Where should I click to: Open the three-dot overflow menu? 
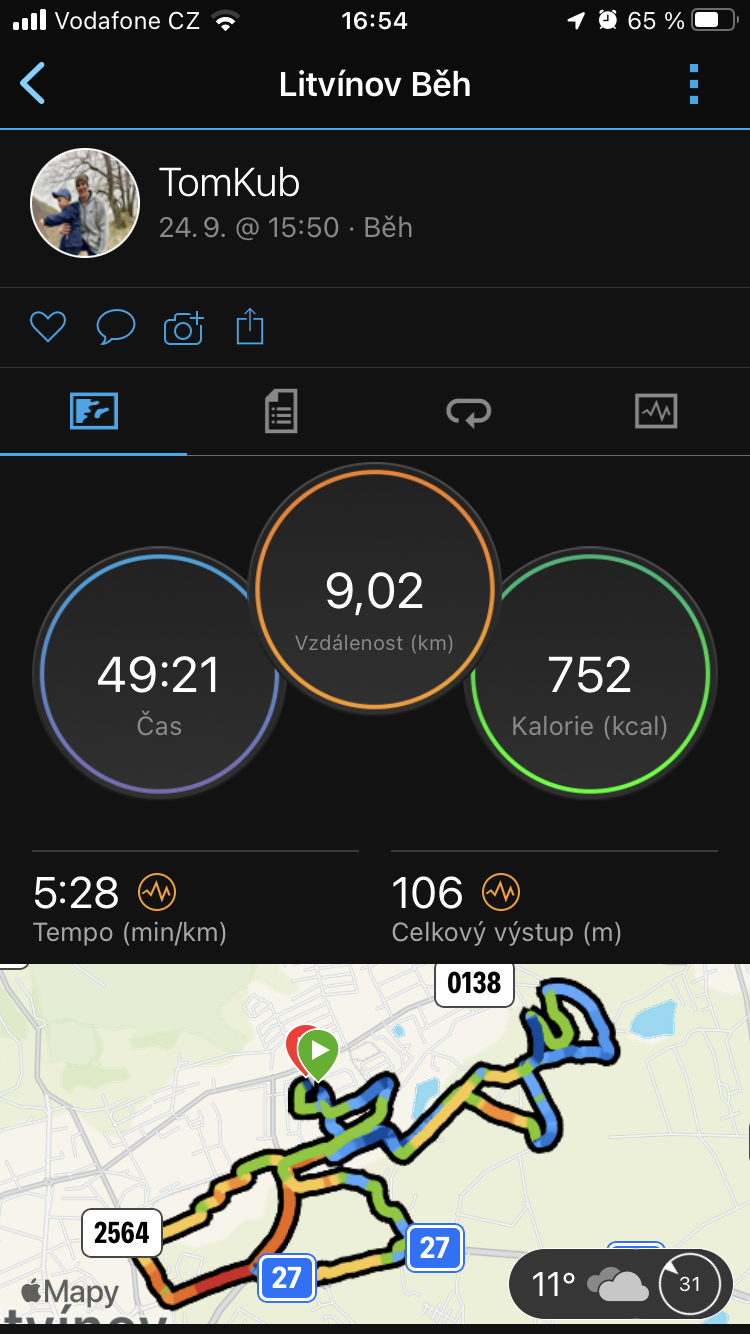coord(694,84)
